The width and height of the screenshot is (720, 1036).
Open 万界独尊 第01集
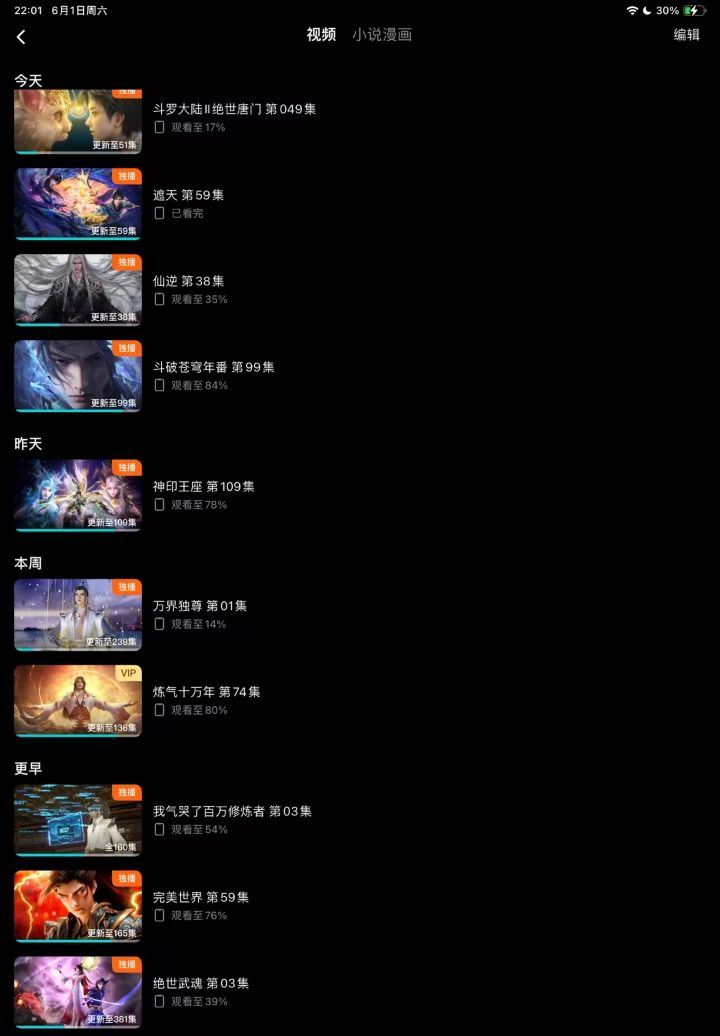click(199, 607)
